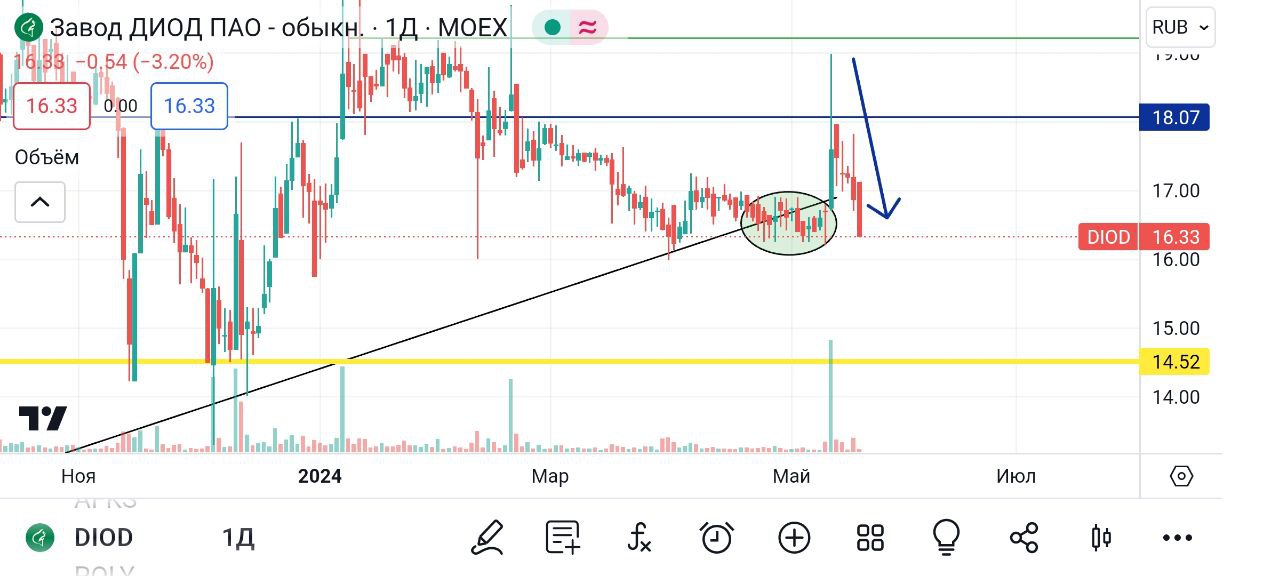Open the chart layout grid
This screenshot has width=1280, height=576.
[870, 538]
